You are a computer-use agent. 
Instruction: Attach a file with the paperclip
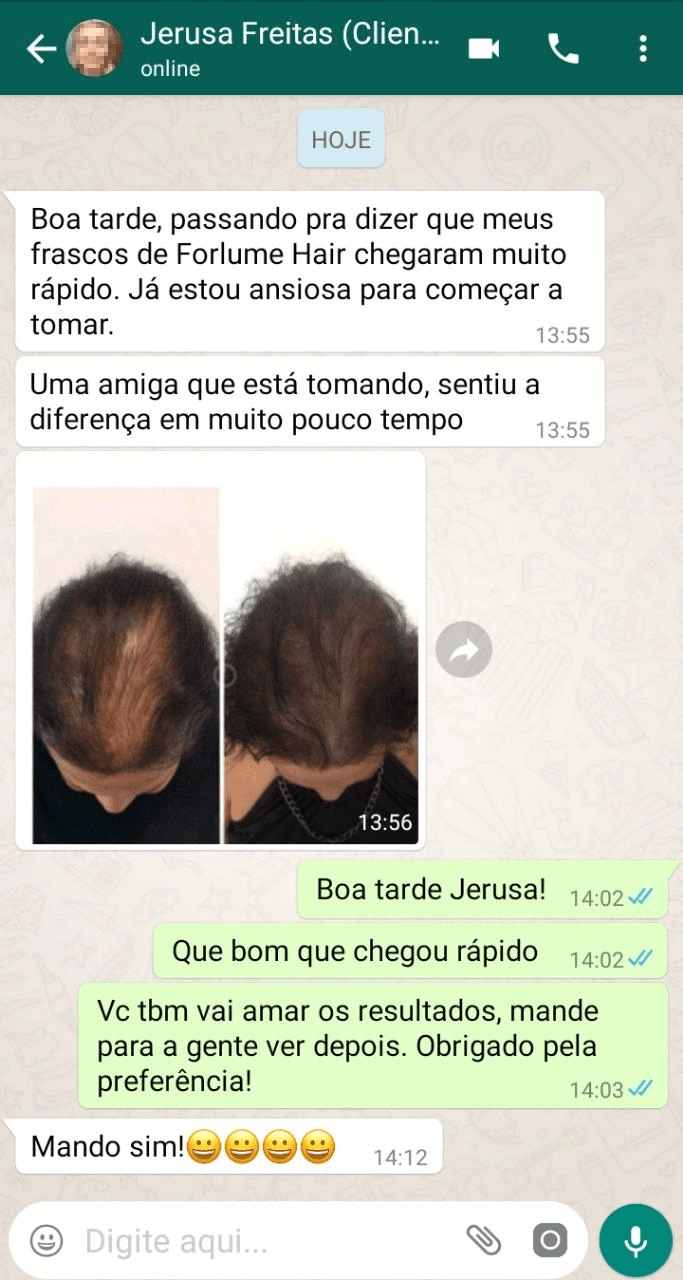483,1241
